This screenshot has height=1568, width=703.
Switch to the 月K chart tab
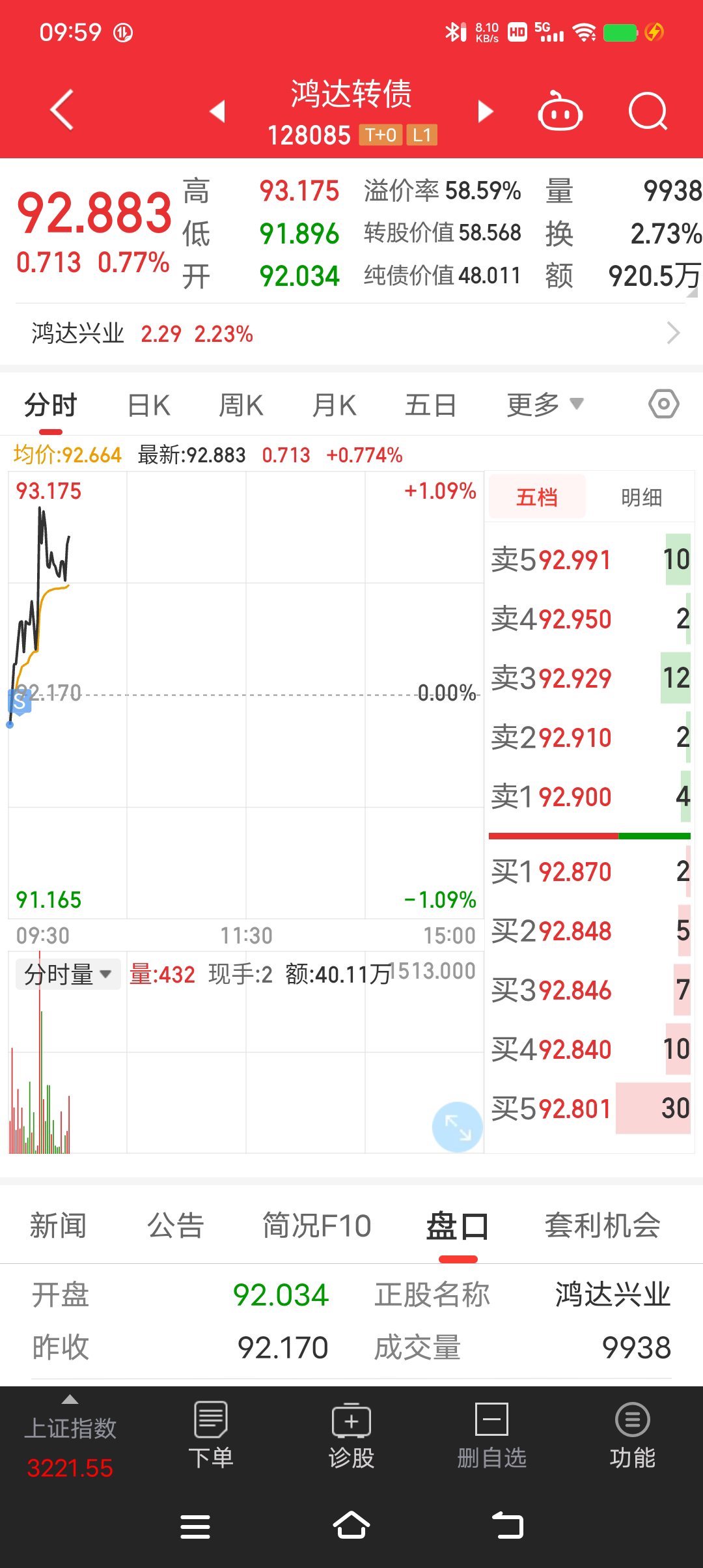(334, 406)
